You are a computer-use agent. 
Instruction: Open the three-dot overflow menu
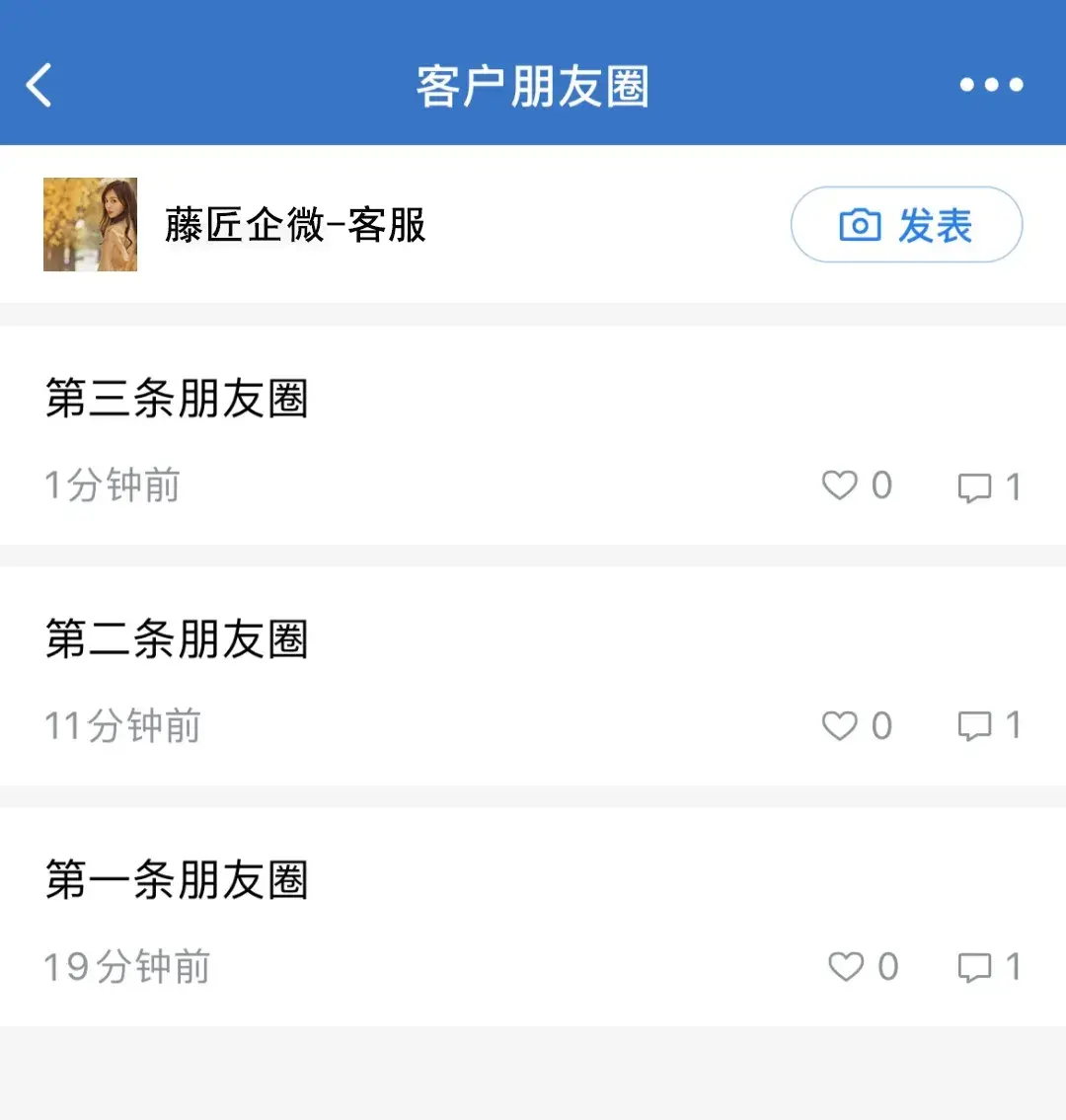[x=991, y=85]
